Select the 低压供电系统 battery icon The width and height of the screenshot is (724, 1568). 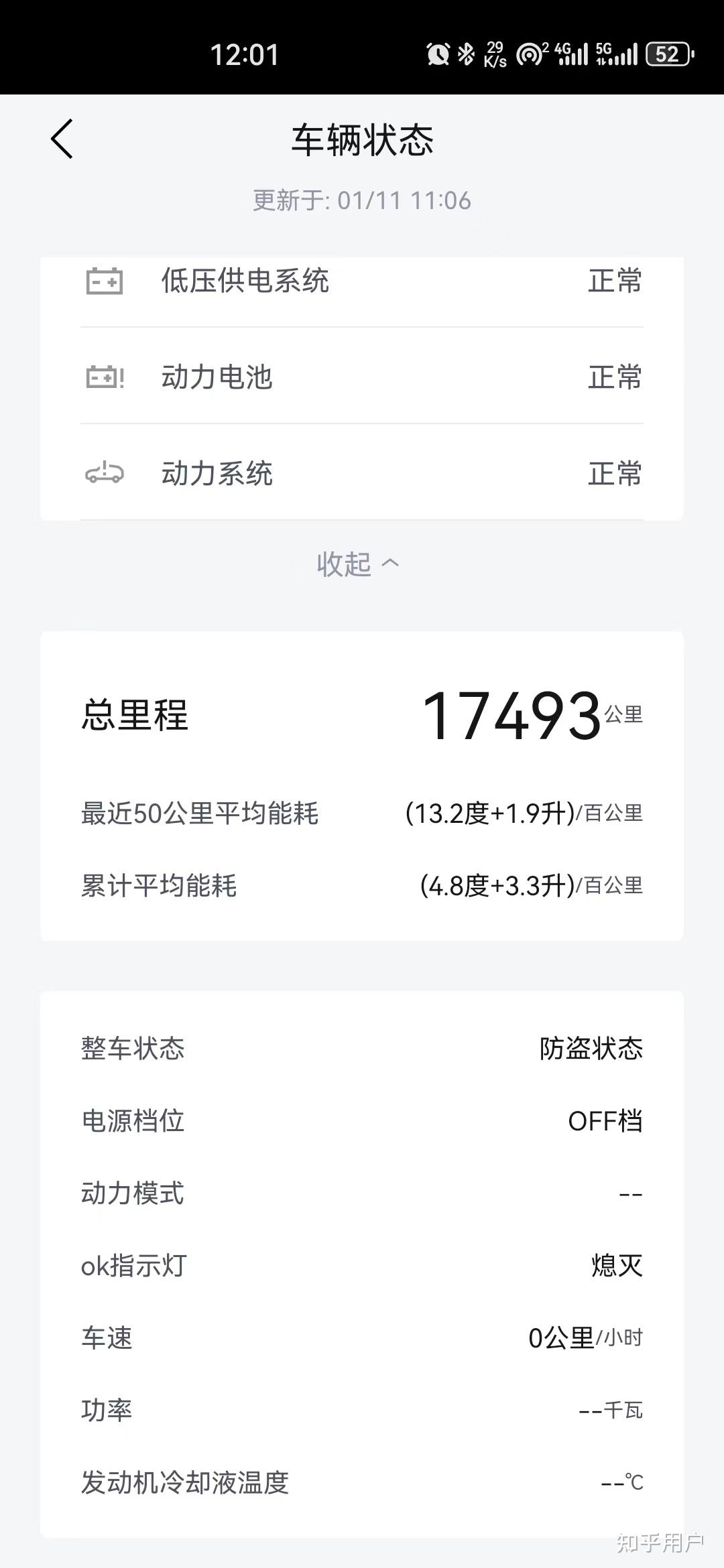[x=104, y=281]
